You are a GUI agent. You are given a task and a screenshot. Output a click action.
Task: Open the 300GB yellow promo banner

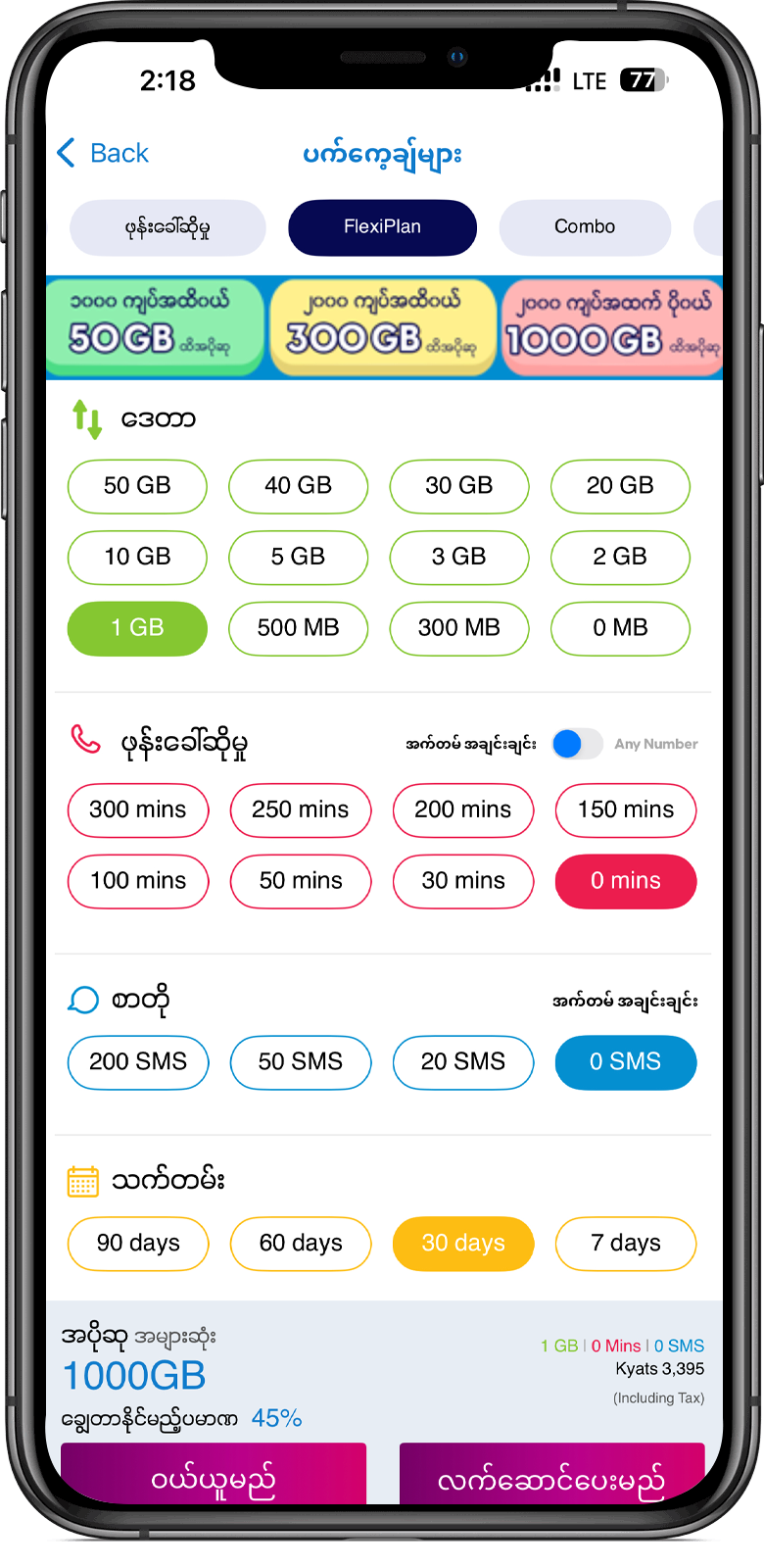click(382, 327)
